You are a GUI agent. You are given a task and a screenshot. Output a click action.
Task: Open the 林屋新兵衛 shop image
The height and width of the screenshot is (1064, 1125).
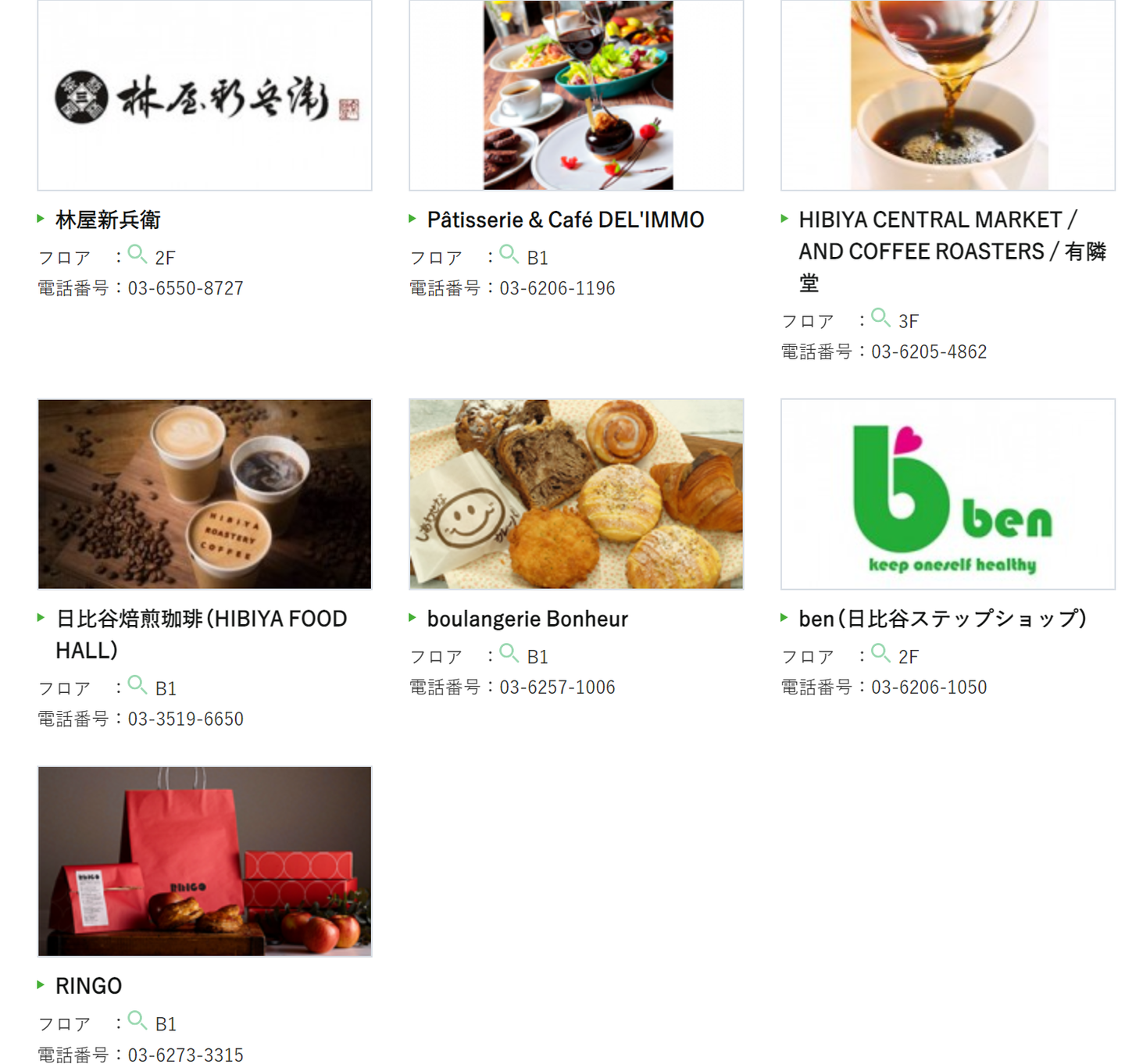(205, 95)
